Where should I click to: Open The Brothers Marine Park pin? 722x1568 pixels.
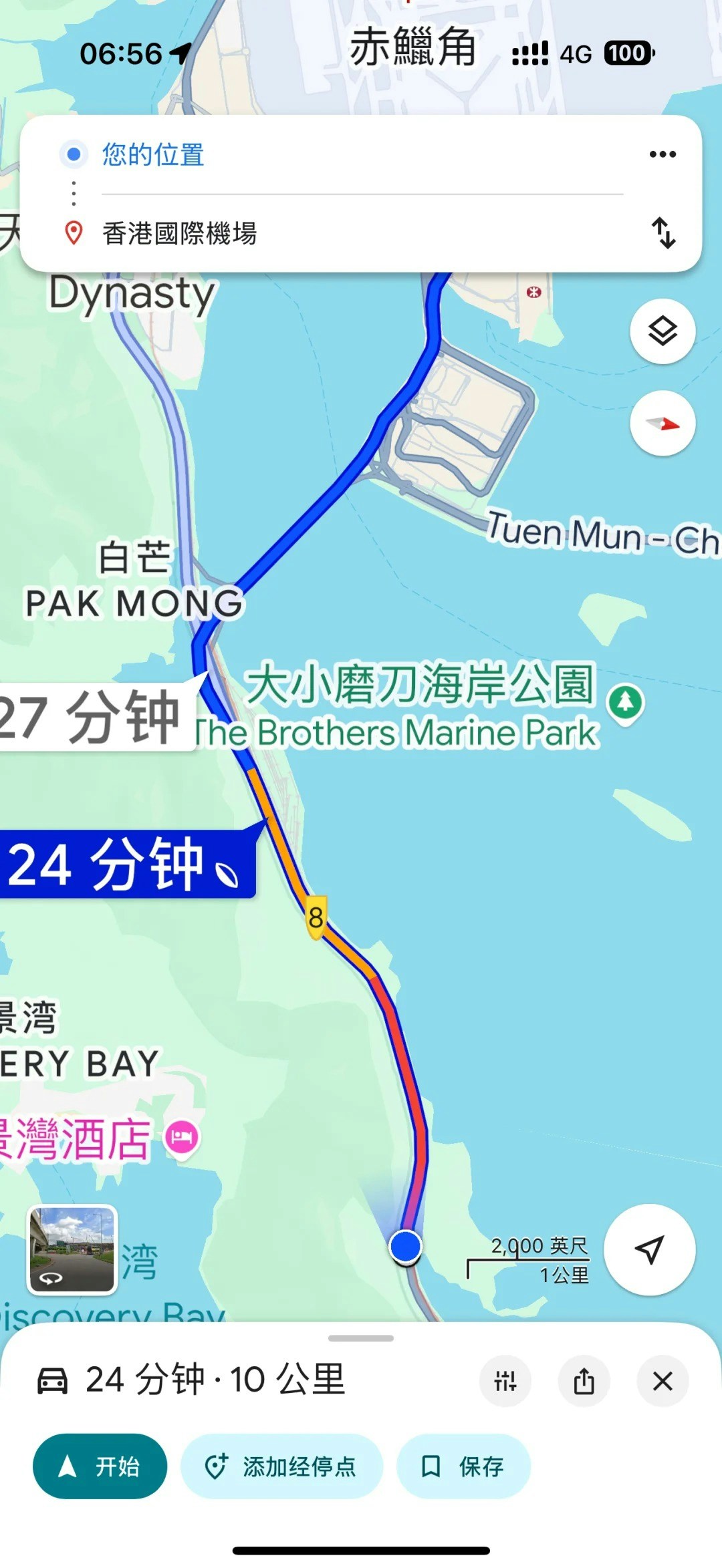[625, 702]
